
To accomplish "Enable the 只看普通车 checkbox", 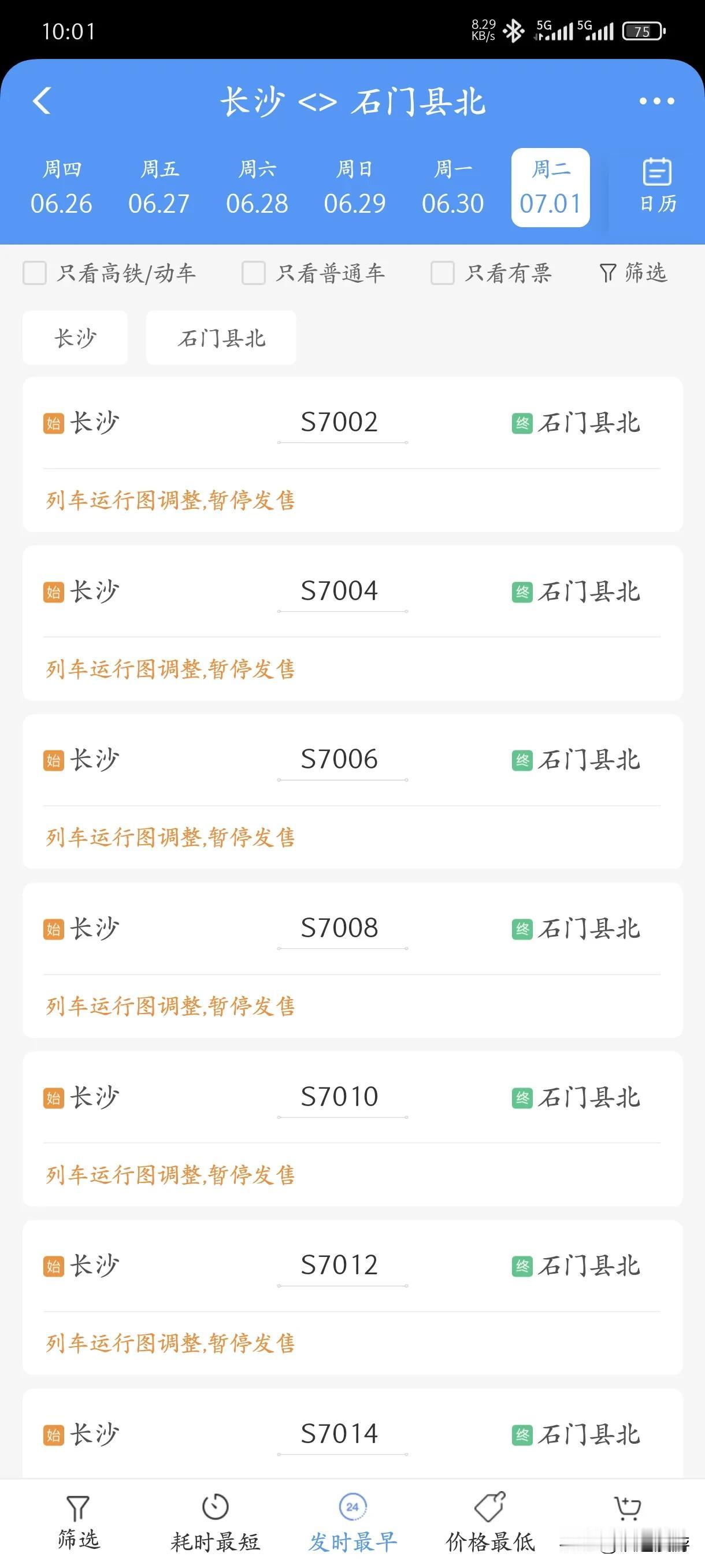I will click(254, 273).
